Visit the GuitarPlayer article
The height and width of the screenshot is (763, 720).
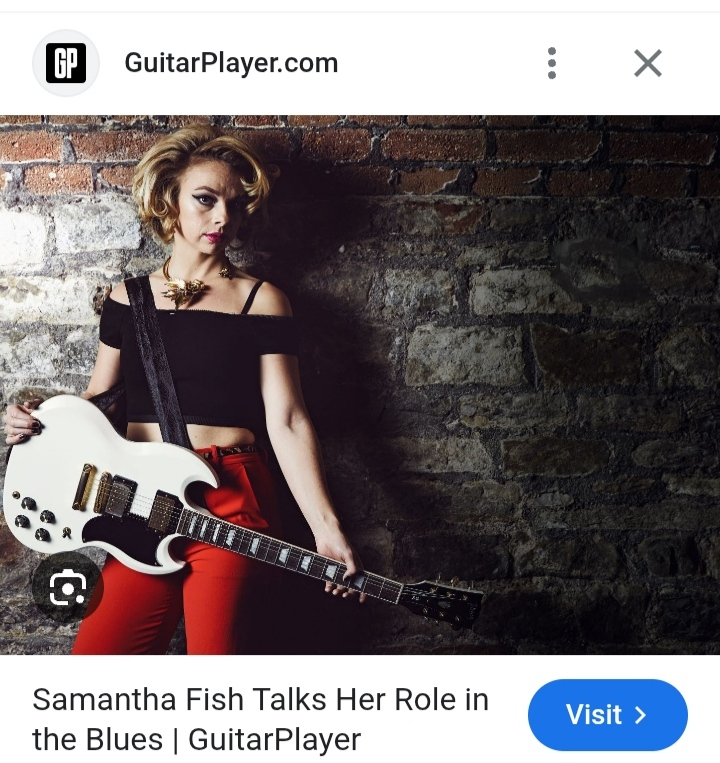click(607, 714)
